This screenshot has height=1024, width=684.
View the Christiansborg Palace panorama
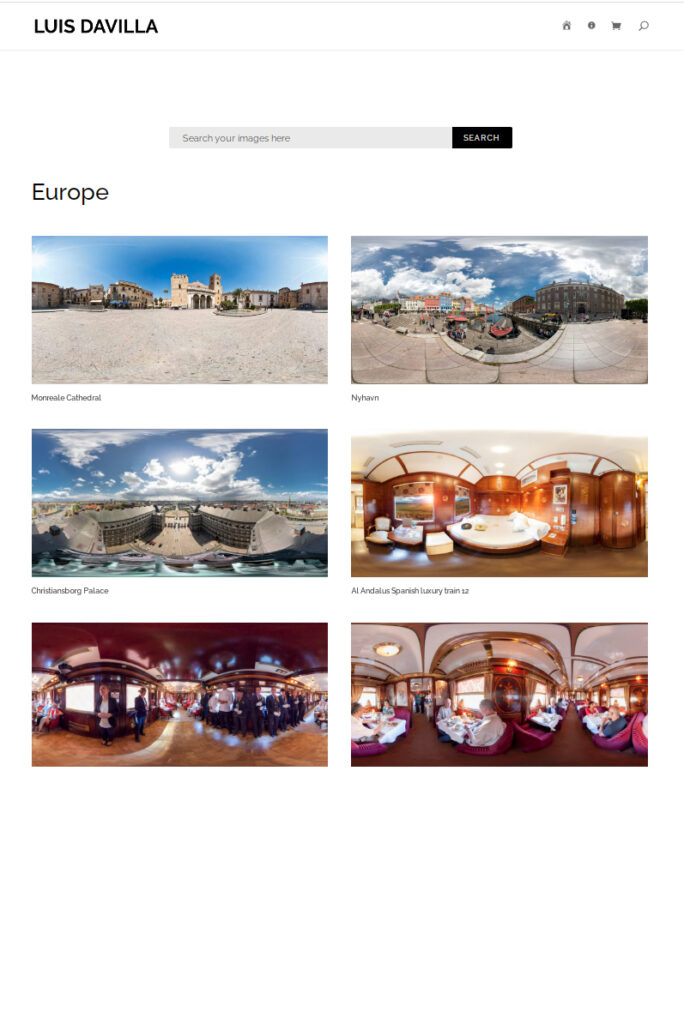[180, 503]
